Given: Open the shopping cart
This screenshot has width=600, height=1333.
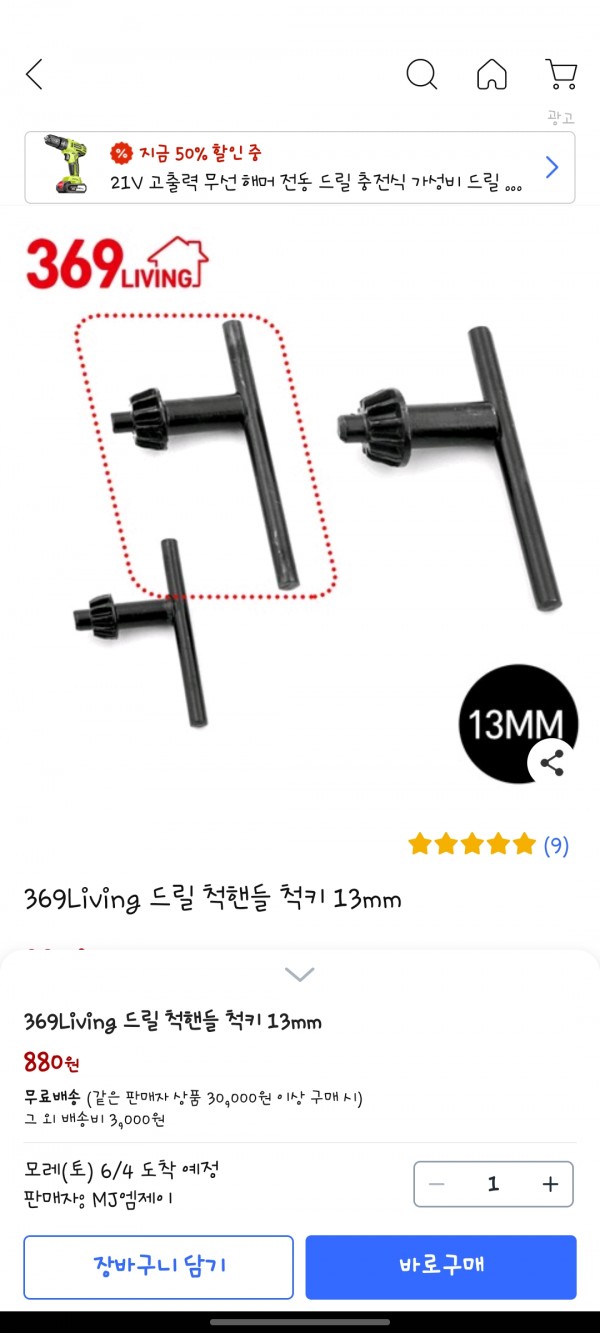Looking at the screenshot, I should coord(561,74).
